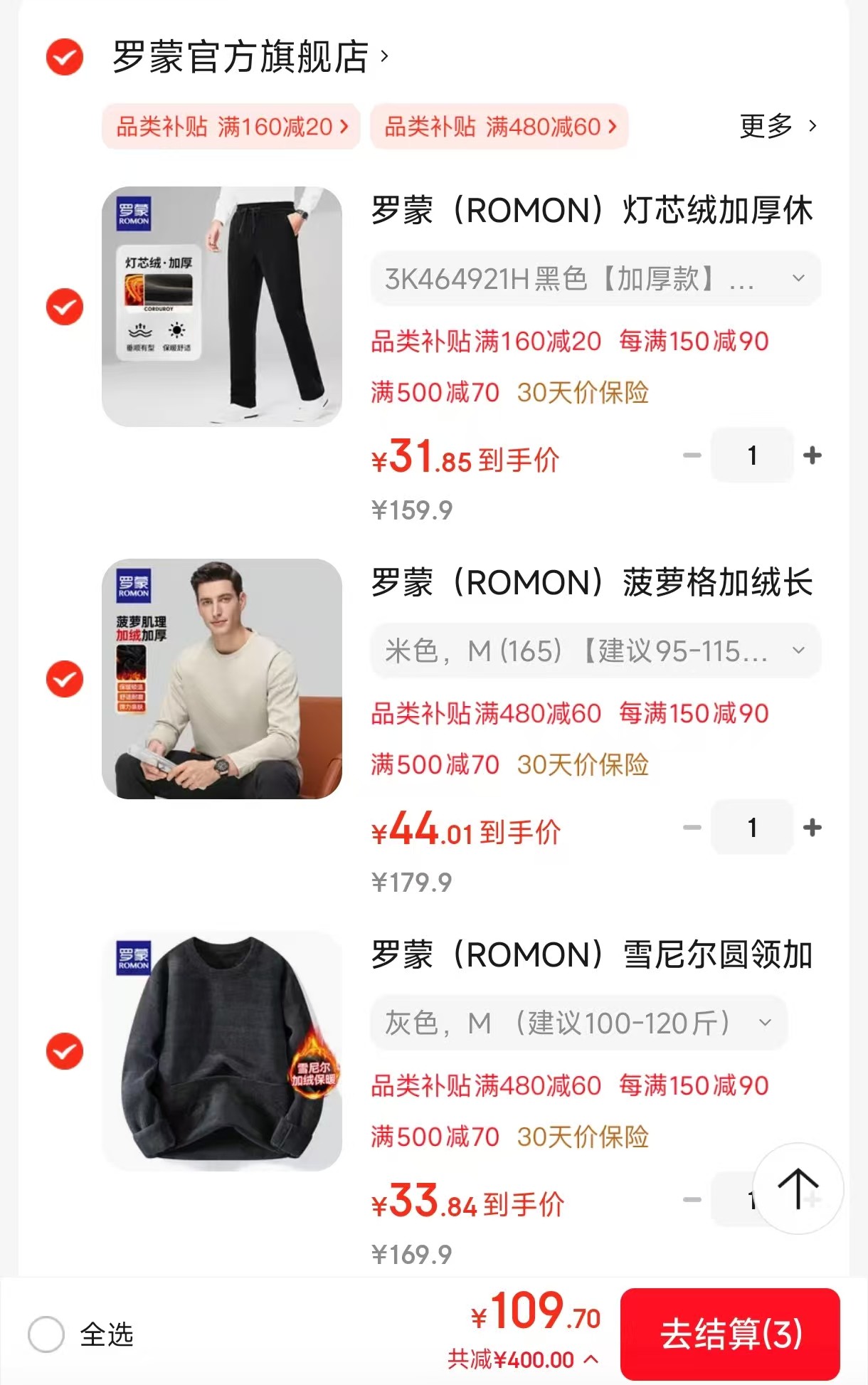The height and width of the screenshot is (1385, 868).
Task: Jump back to top with arrow button
Action: coord(798,1189)
